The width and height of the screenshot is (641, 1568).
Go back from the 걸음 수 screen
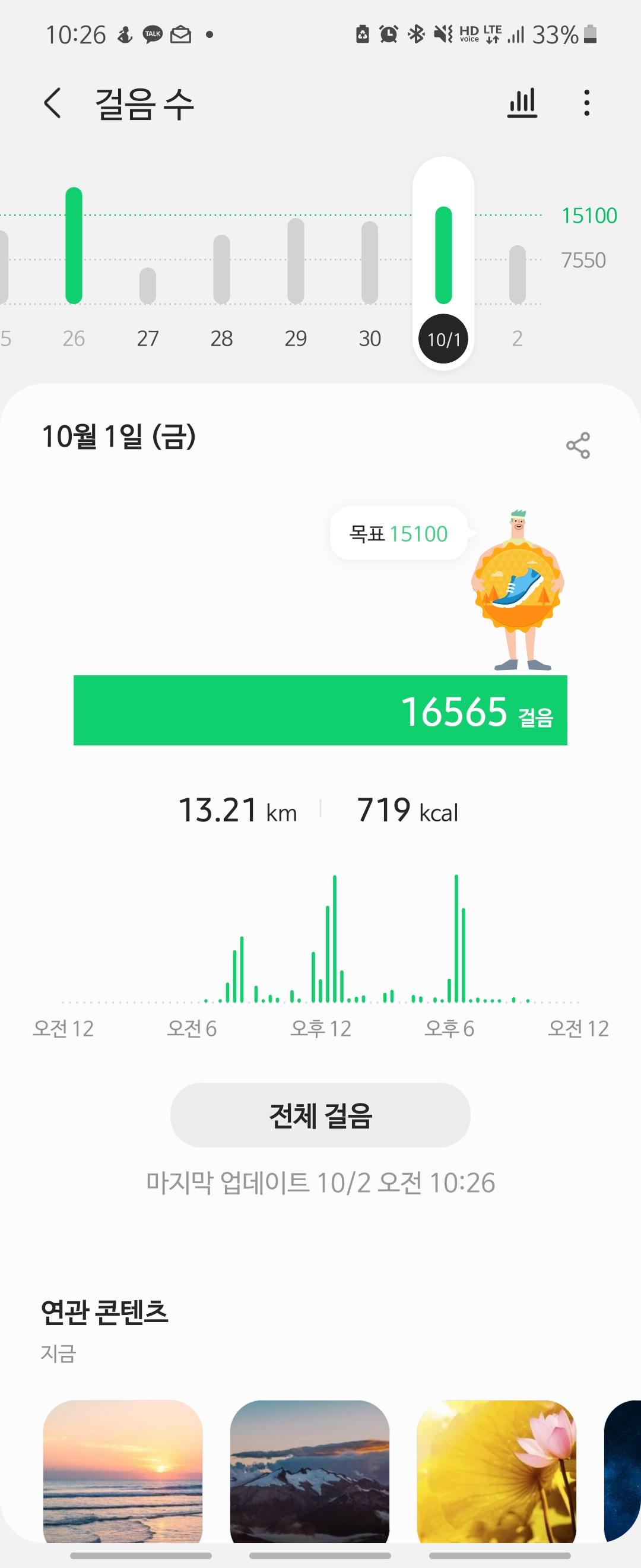coord(53,103)
